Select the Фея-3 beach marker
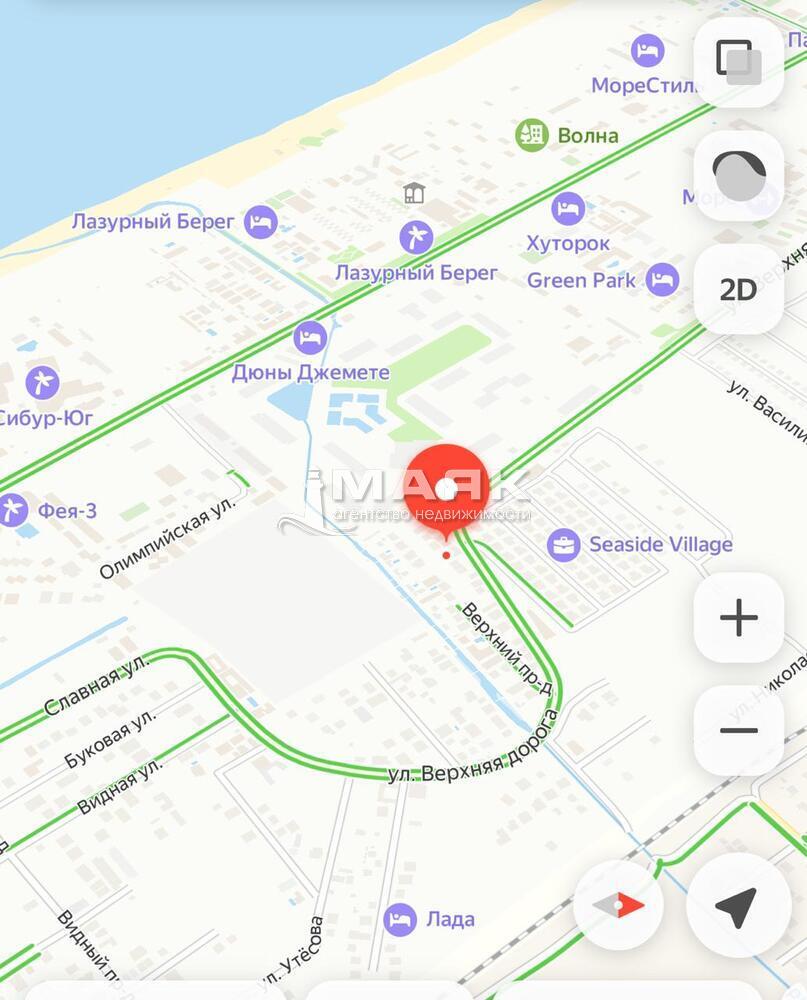This screenshot has height=1000, width=807. pyautogui.click(x=13, y=511)
